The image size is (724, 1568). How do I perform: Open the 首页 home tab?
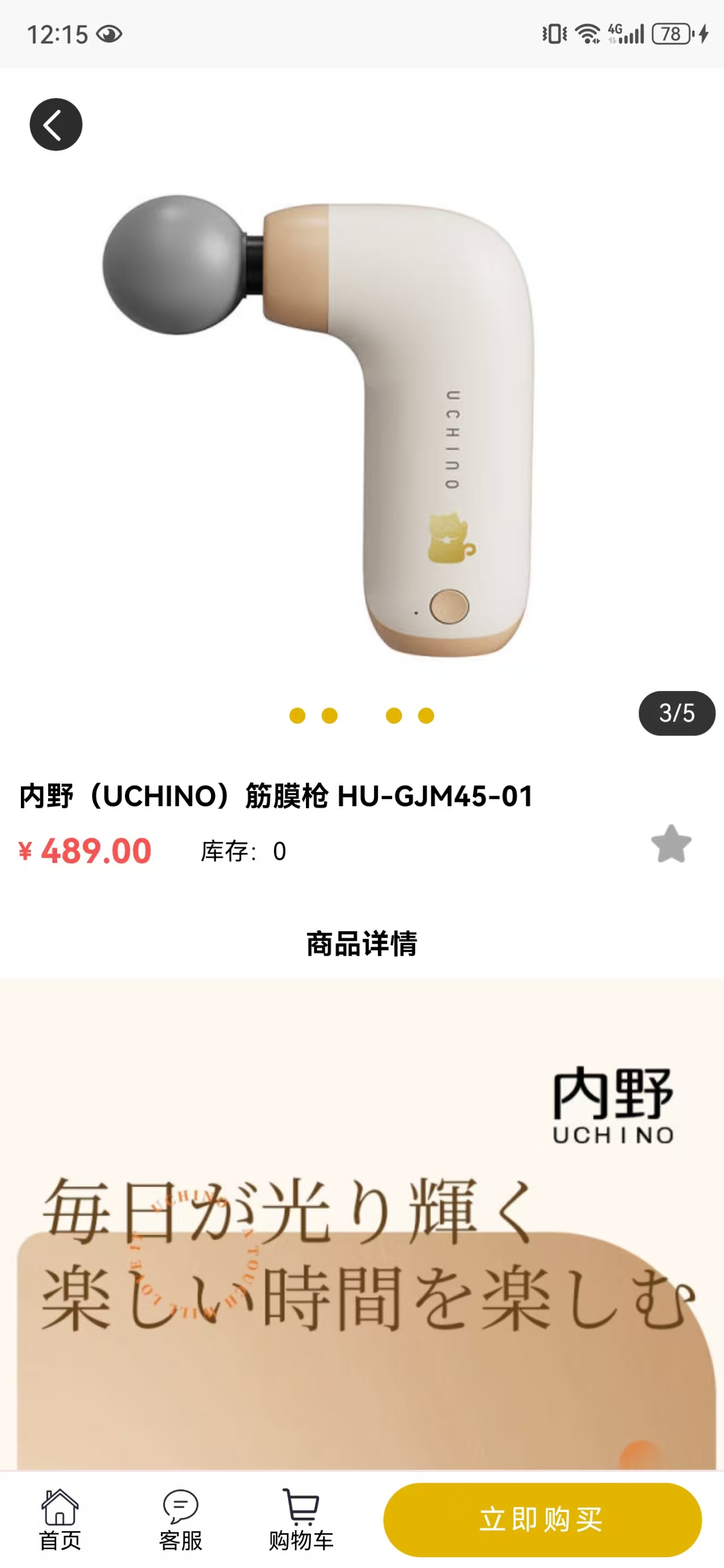click(x=60, y=1519)
